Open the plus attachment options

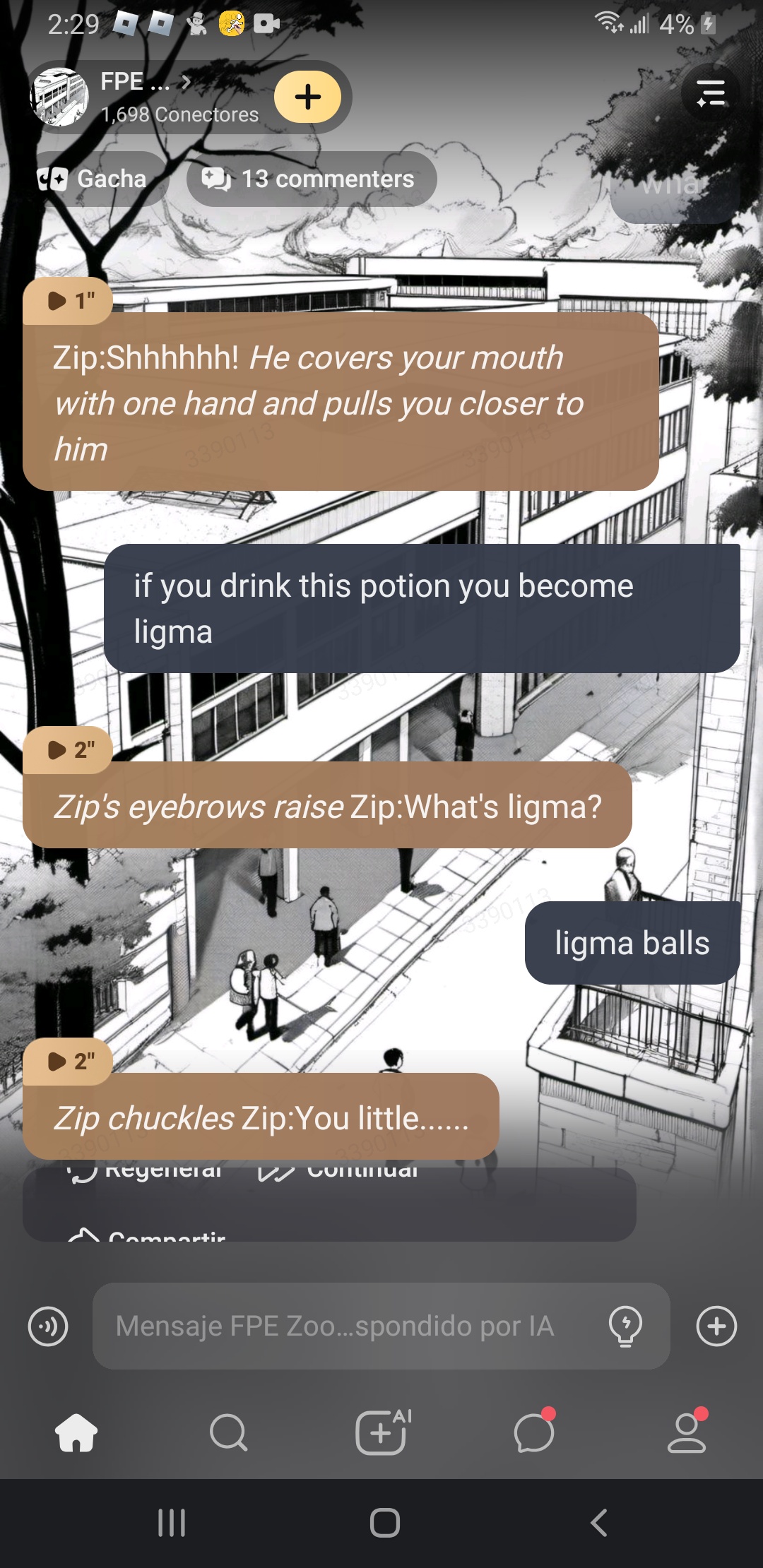coord(716,1326)
